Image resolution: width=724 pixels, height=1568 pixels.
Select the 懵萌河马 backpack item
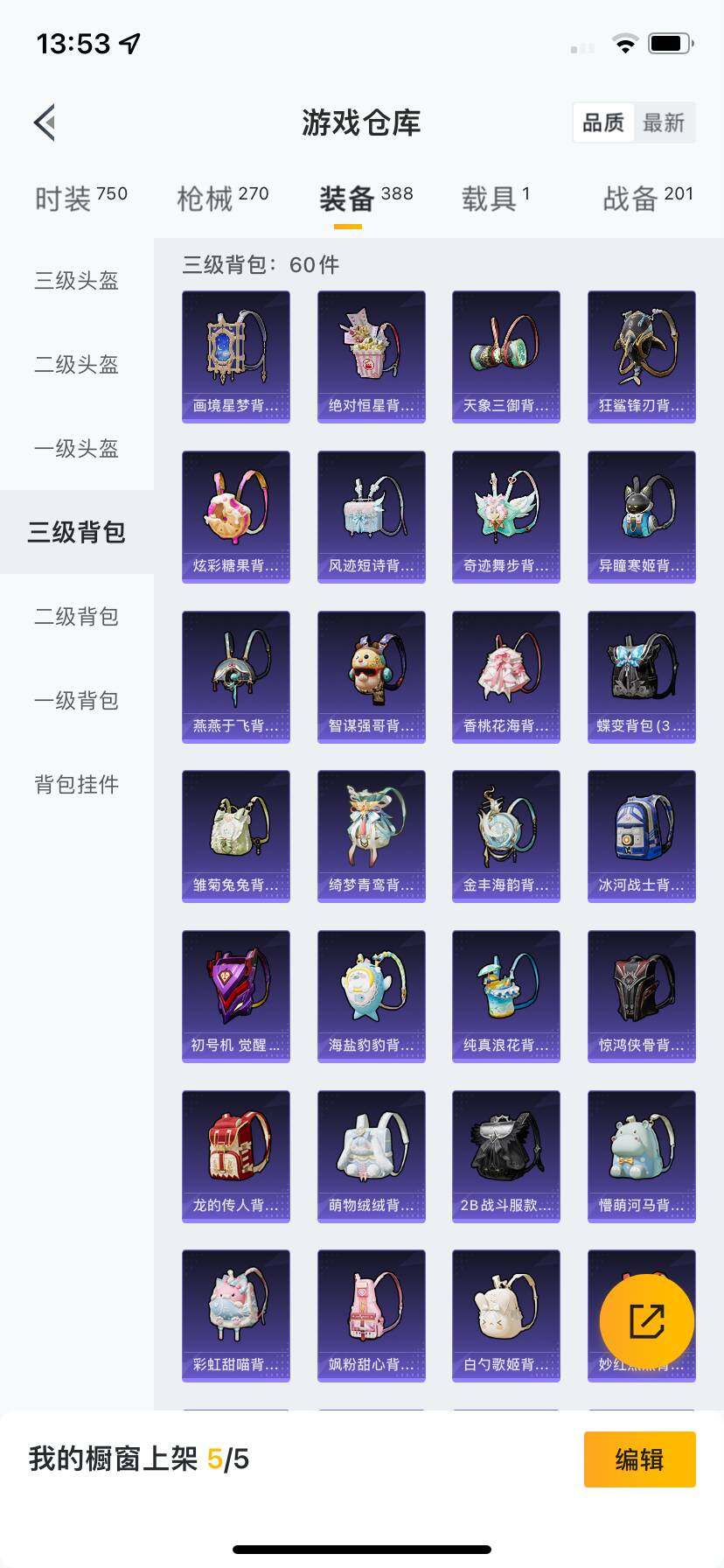pyautogui.click(x=641, y=1149)
